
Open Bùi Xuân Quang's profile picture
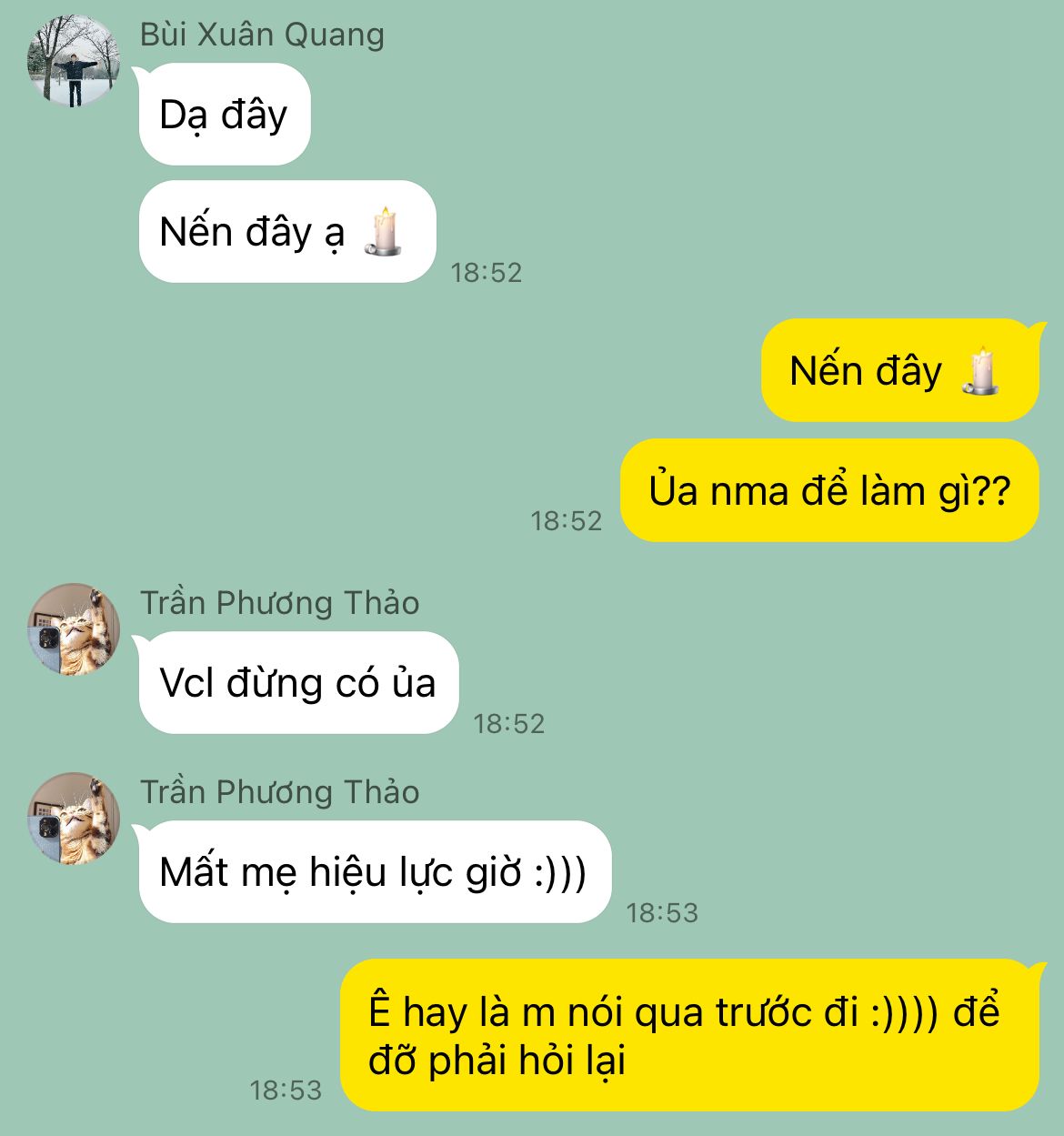click(x=75, y=61)
